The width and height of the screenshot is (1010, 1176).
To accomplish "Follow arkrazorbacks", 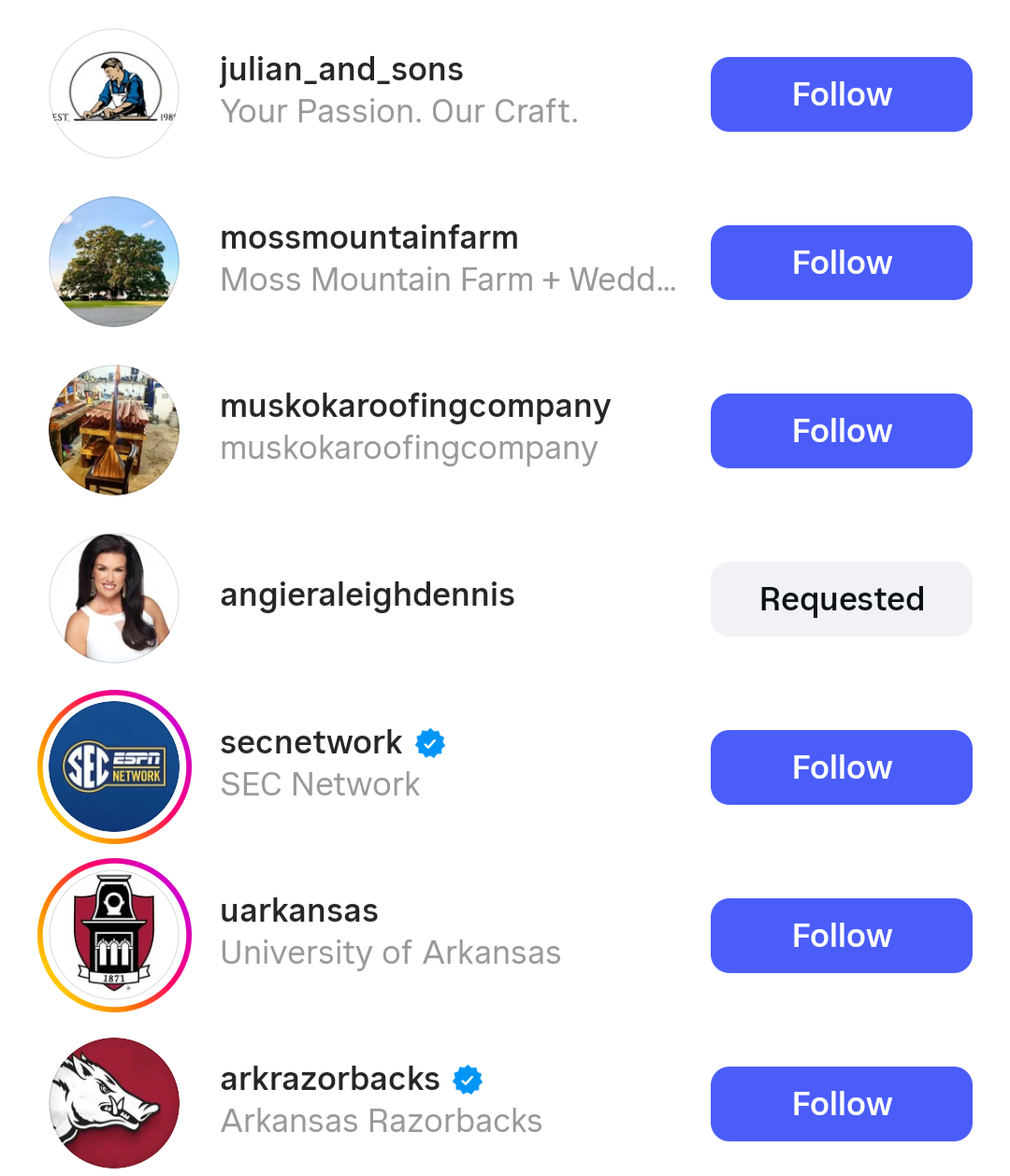I will click(x=841, y=1104).
